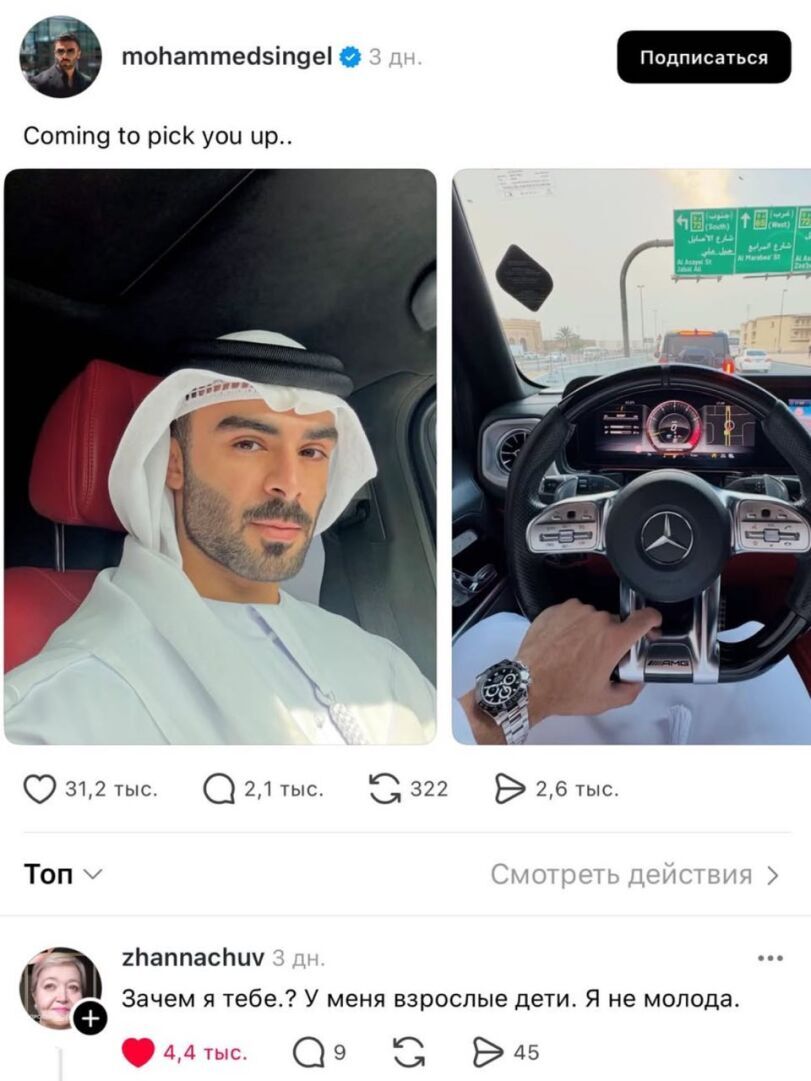Repost zhannachuv's comment
Viewport: 811px width, 1081px height.
click(x=411, y=1052)
